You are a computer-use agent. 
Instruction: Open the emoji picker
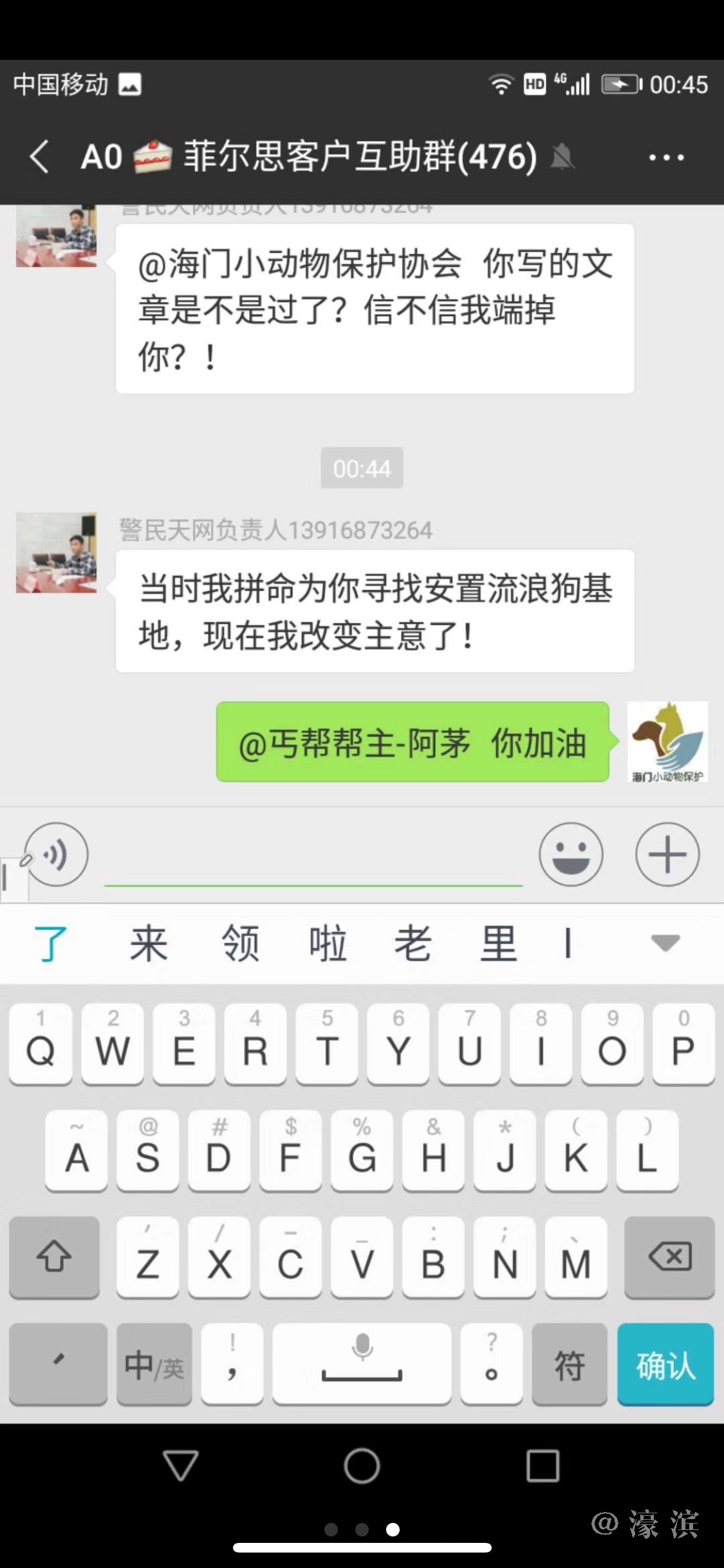(571, 855)
